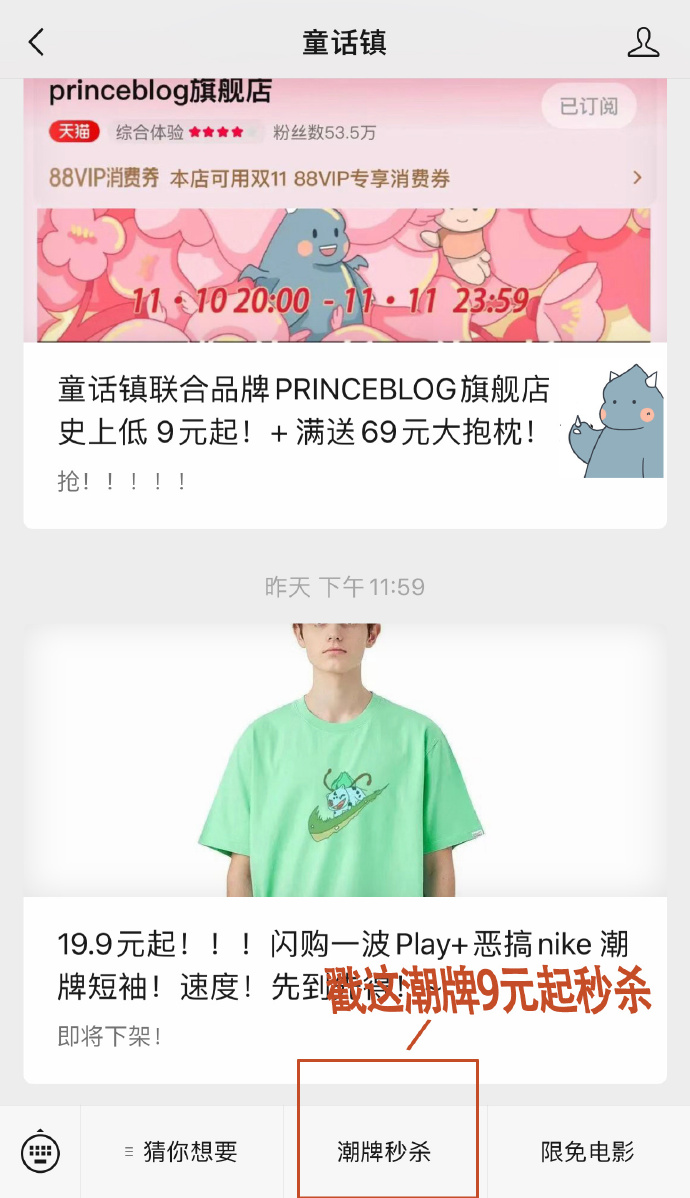690x1198 pixels.
Task: Open the 猜你想要 menu
Action: coord(182,1151)
